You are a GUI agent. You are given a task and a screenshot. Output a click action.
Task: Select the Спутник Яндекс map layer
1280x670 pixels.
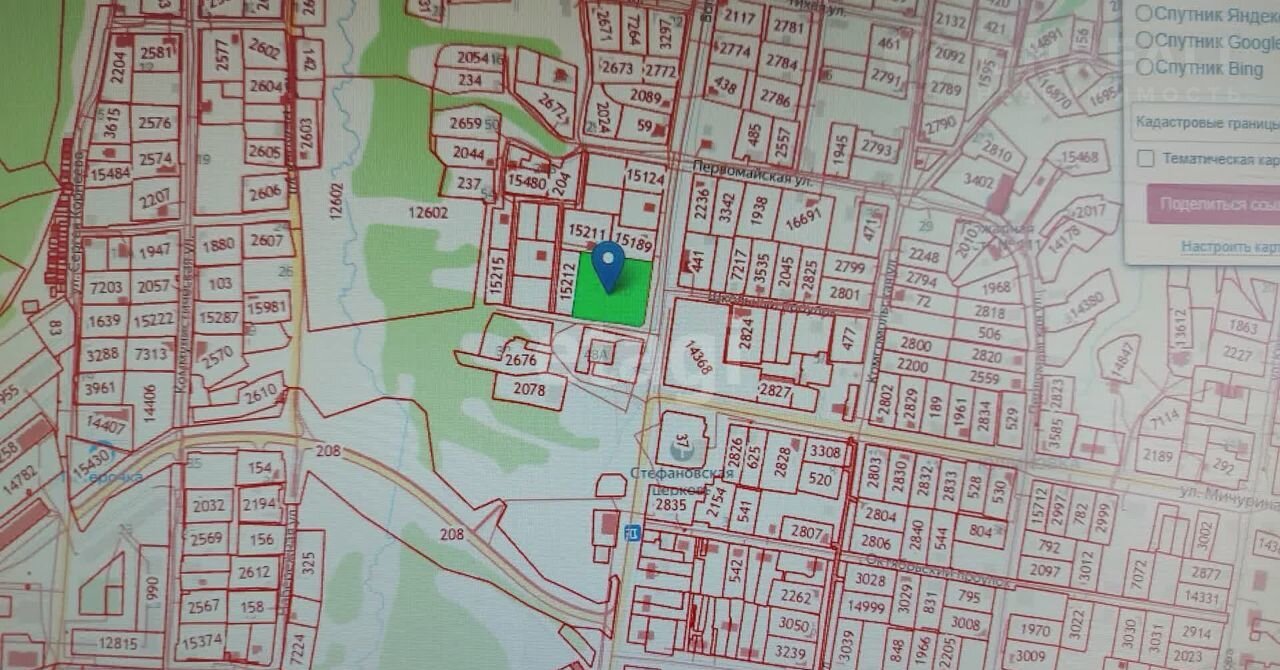click(1145, 14)
